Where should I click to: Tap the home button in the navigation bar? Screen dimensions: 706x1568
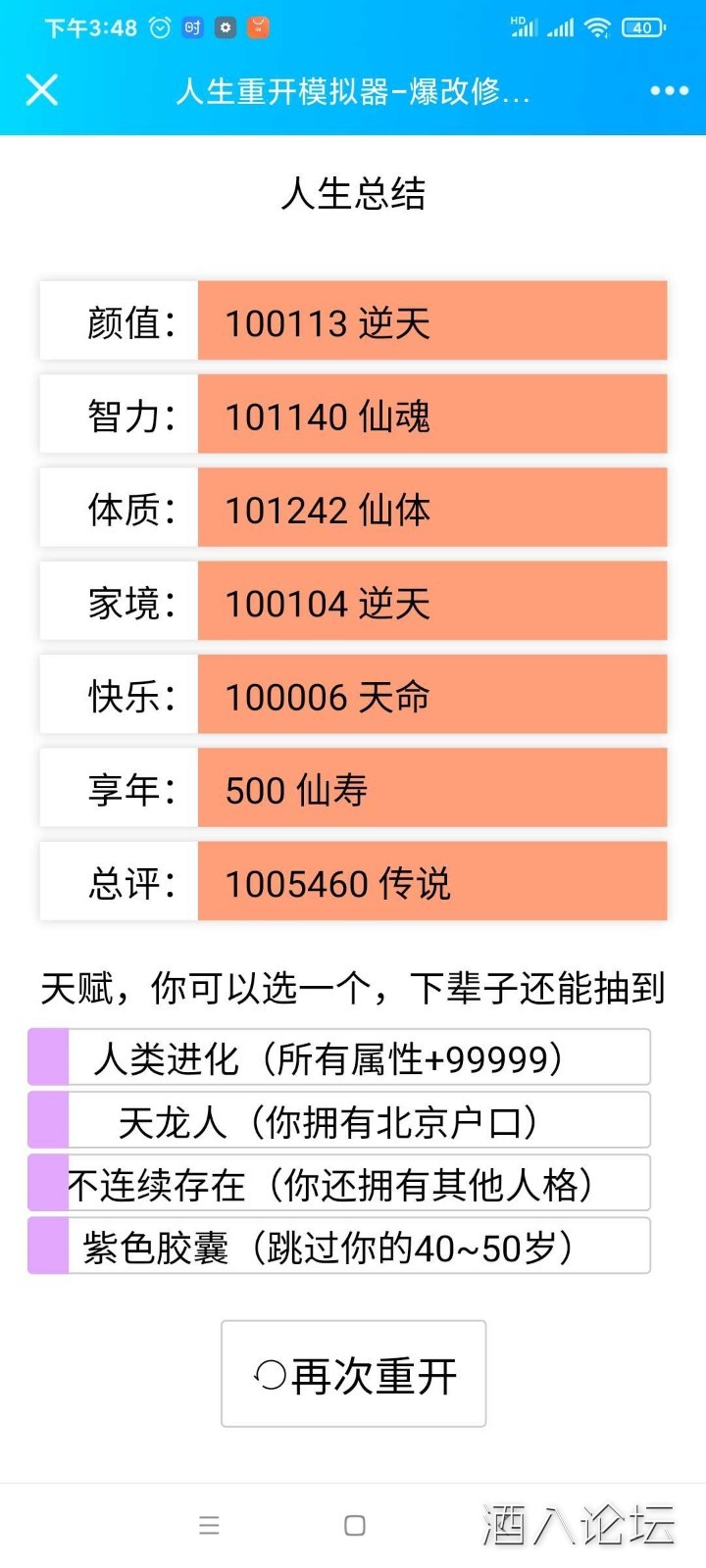click(353, 1525)
